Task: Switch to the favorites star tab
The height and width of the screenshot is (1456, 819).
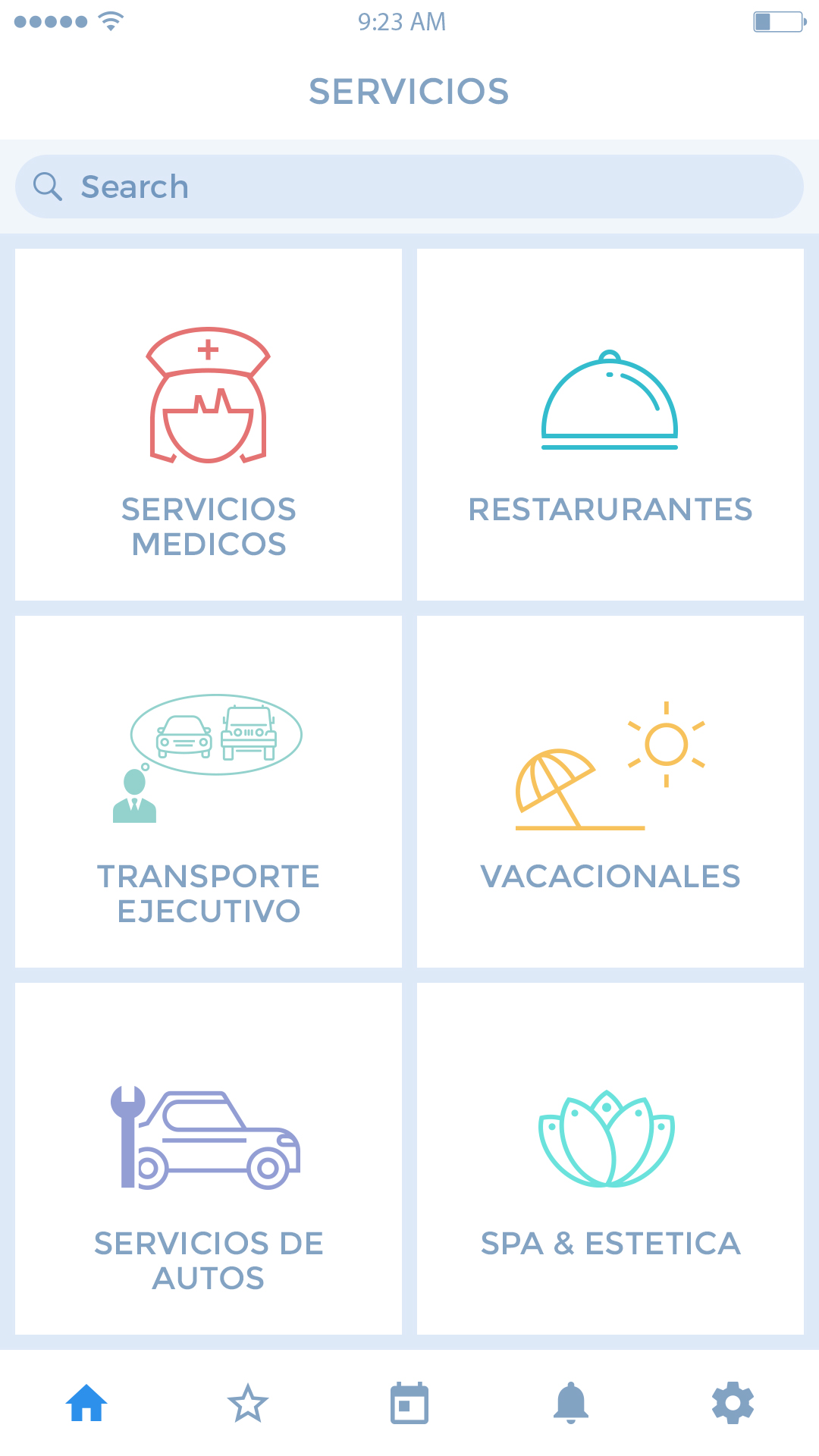Action: pos(248,1403)
